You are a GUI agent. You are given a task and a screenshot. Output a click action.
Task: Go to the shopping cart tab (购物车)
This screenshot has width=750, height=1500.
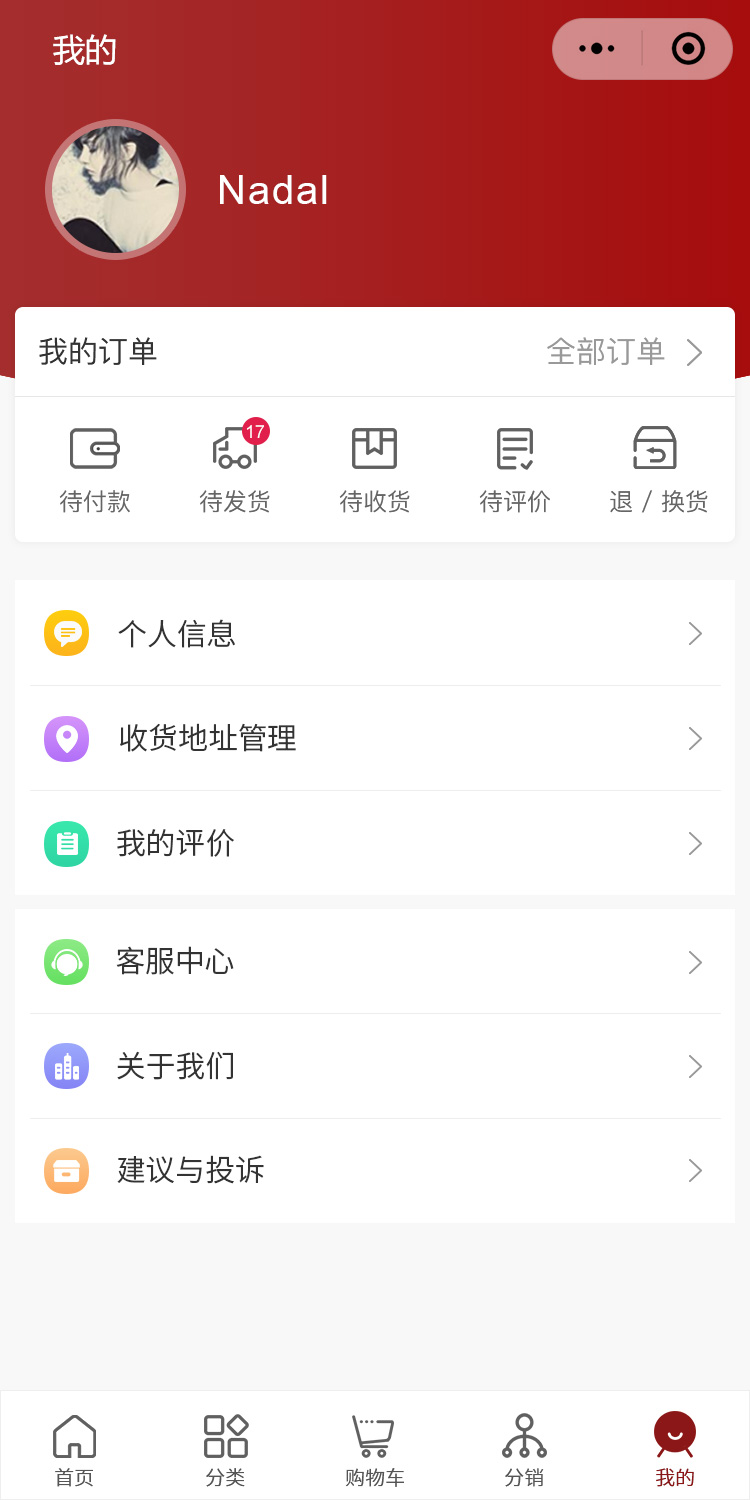[375, 1449]
